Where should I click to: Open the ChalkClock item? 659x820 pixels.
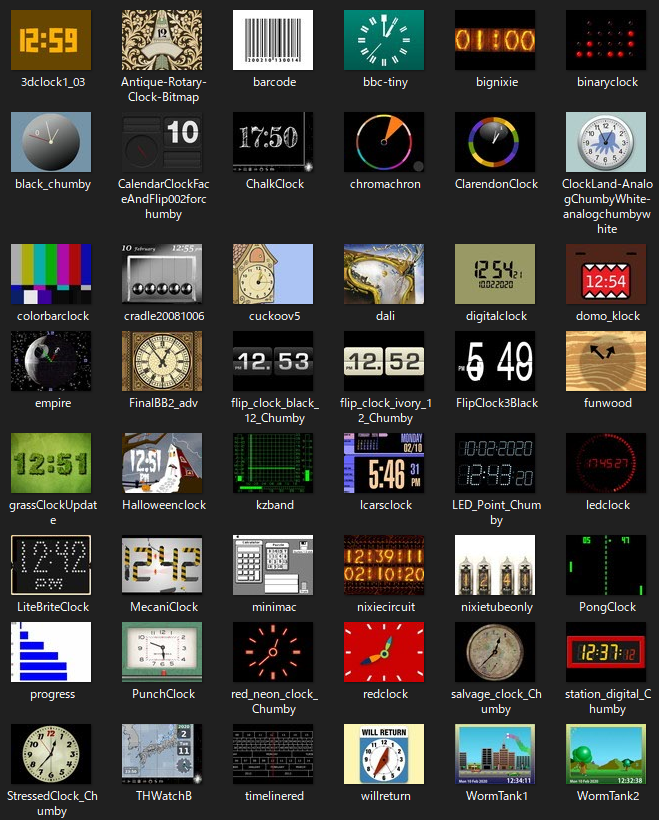tap(273, 141)
